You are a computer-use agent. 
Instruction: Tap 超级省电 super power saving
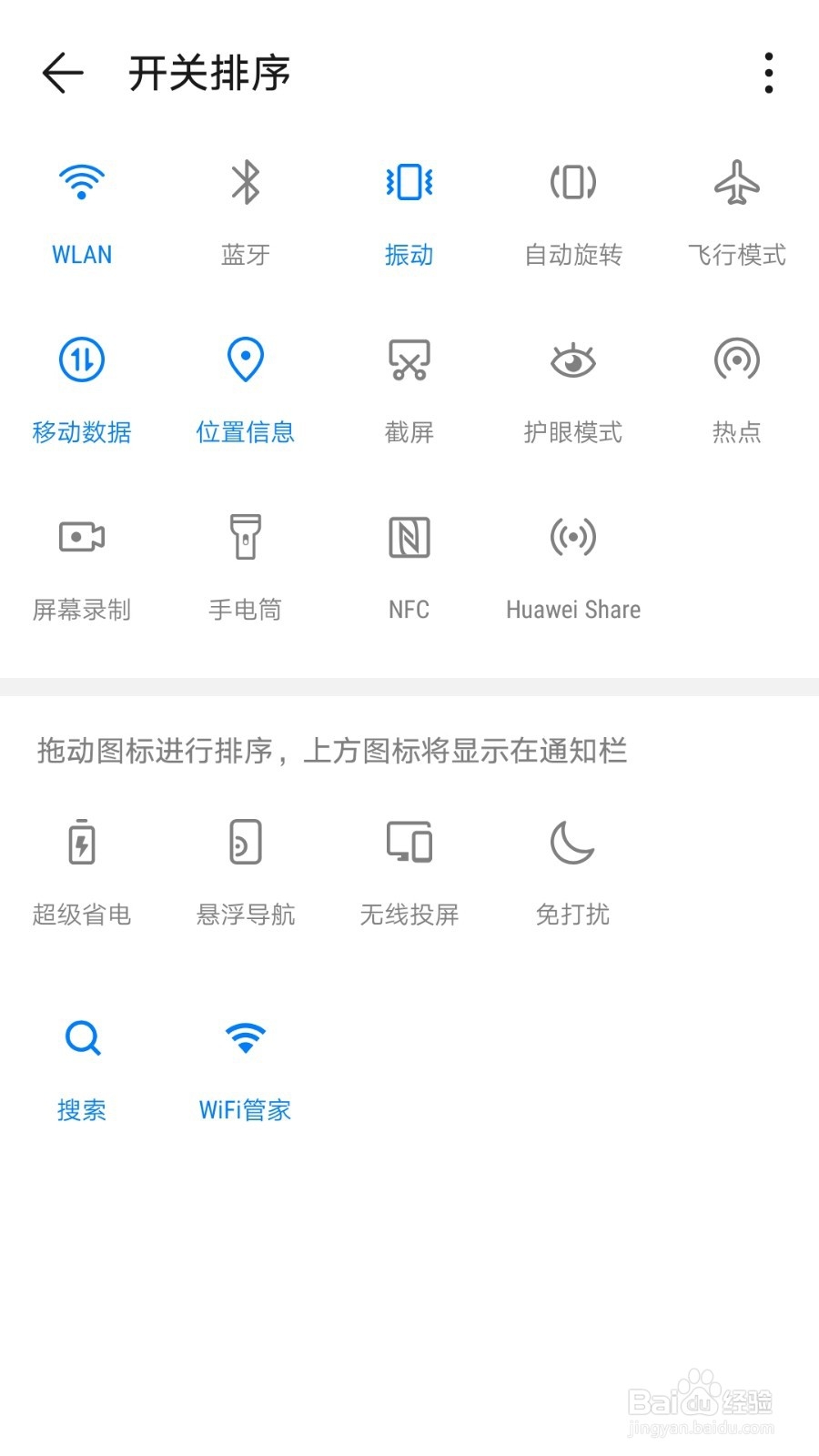click(82, 842)
